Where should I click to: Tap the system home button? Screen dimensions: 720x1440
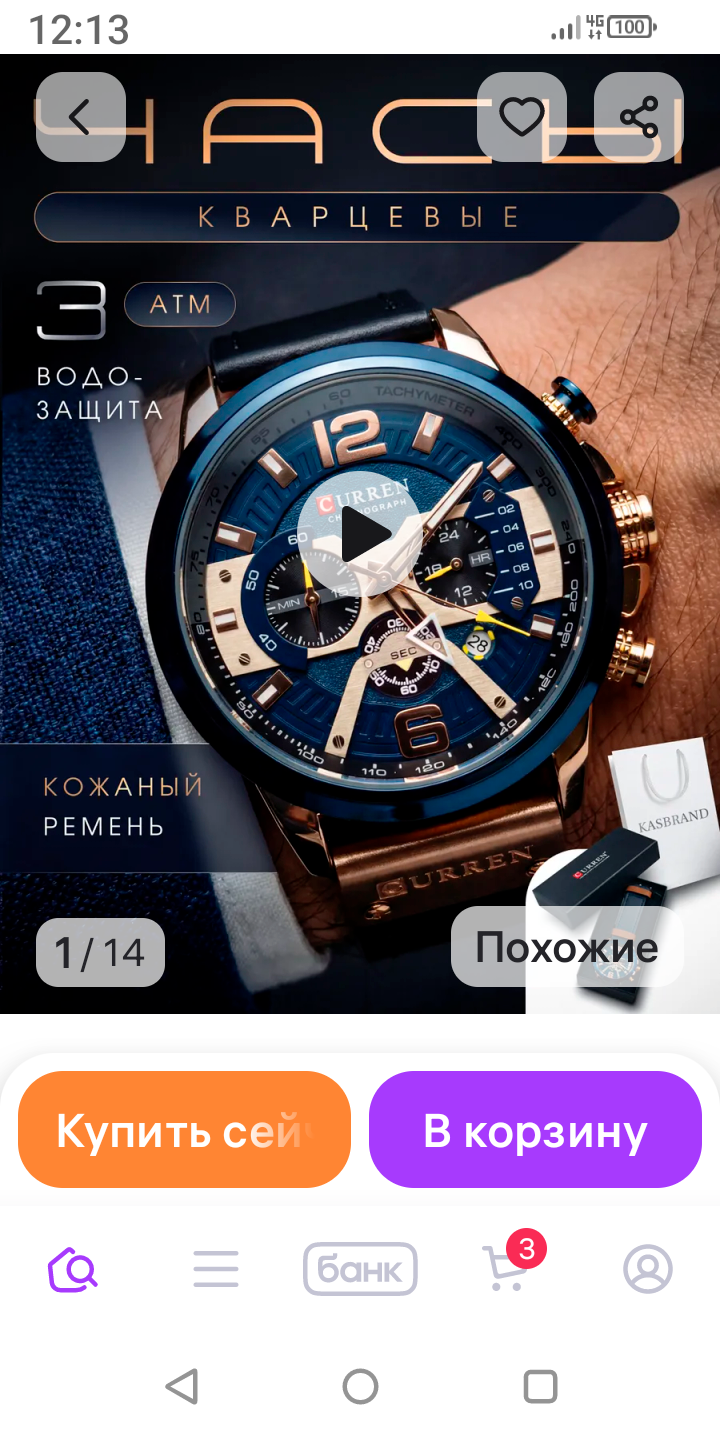tap(360, 1387)
